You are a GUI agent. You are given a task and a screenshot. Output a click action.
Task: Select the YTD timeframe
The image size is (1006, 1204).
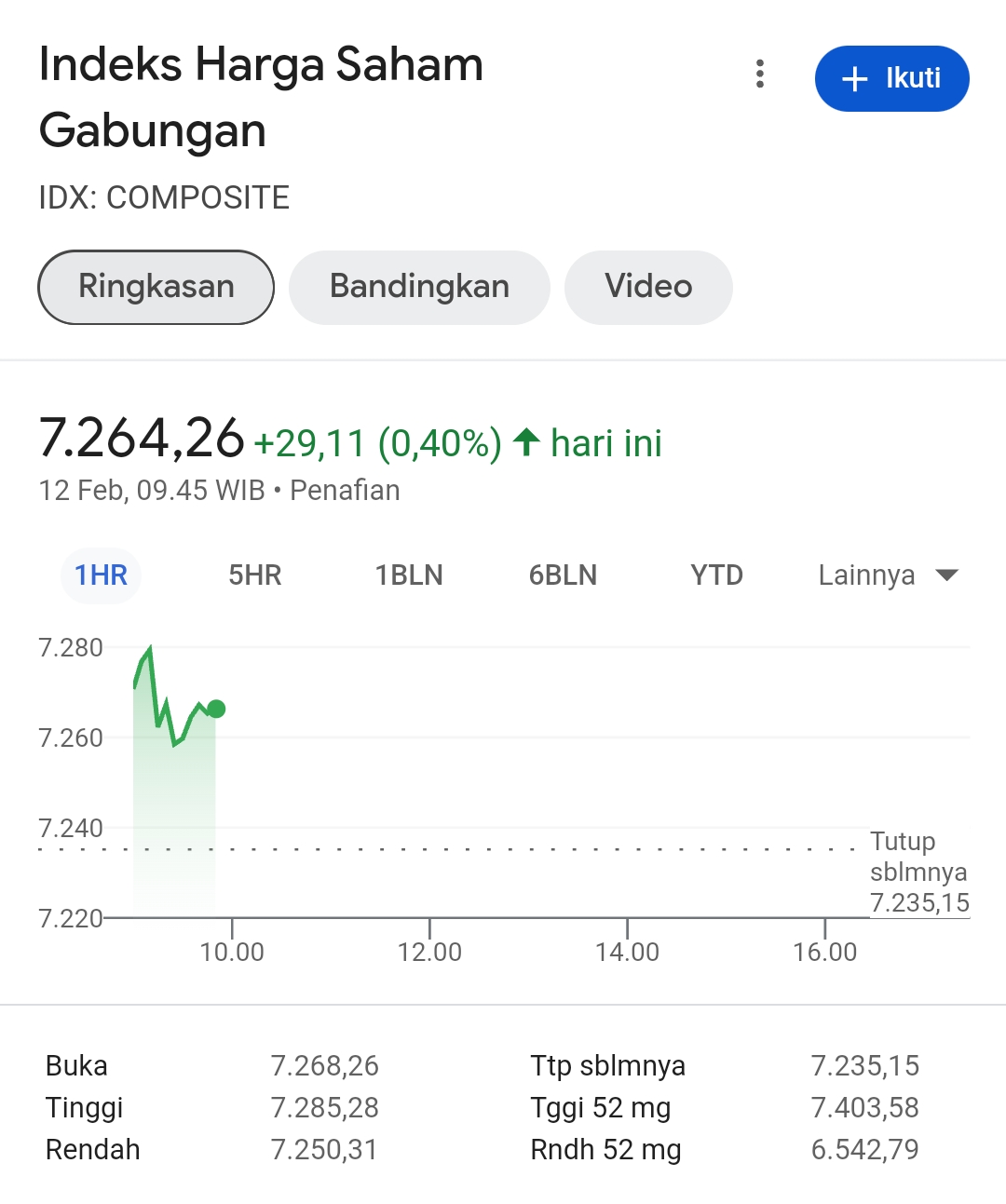tap(716, 575)
